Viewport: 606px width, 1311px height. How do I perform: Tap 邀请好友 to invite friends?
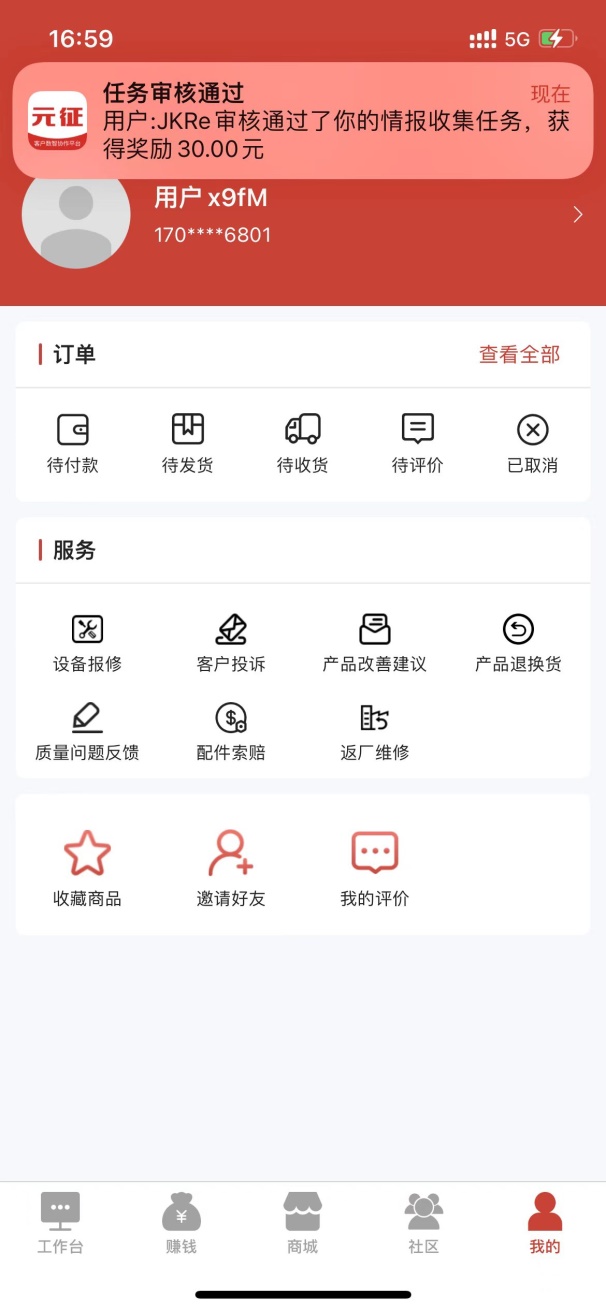231,869
